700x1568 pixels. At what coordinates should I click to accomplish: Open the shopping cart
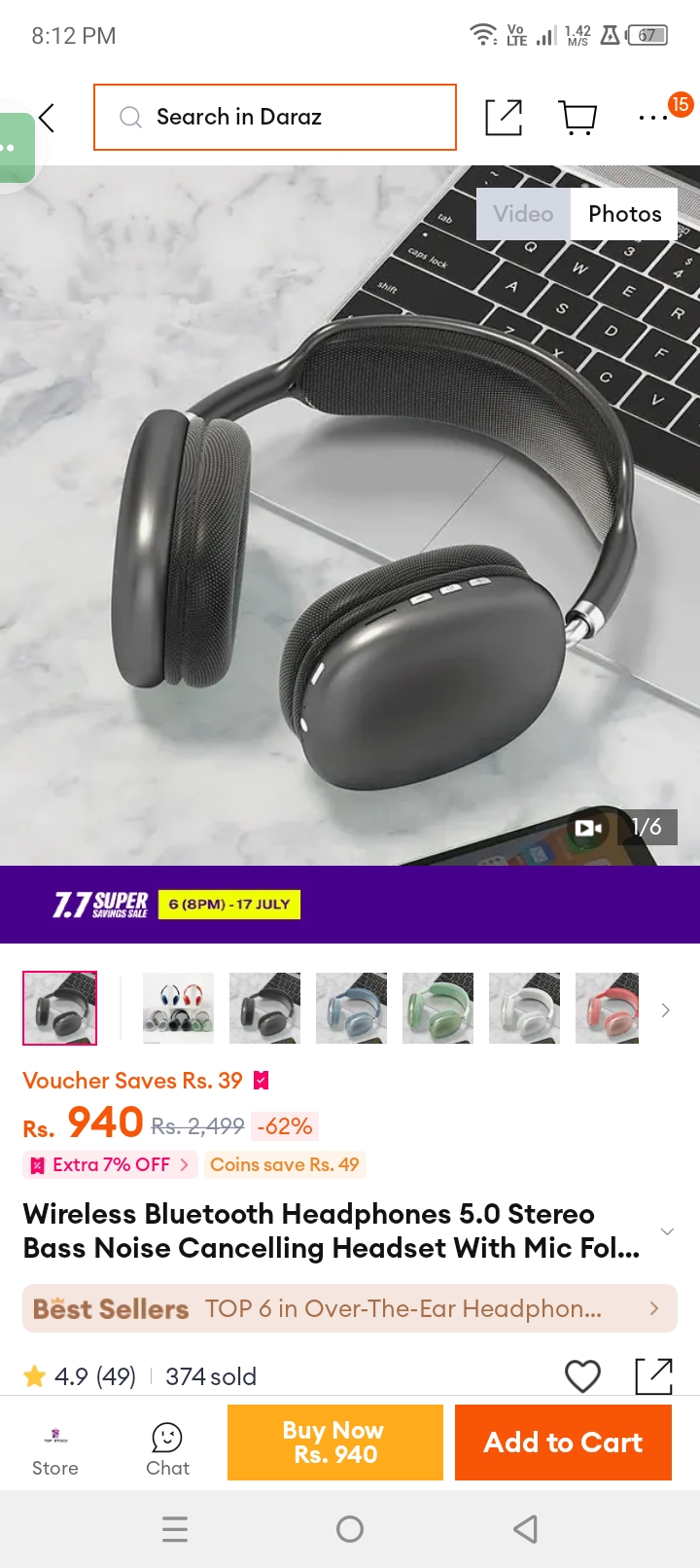(x=578, y=118)
